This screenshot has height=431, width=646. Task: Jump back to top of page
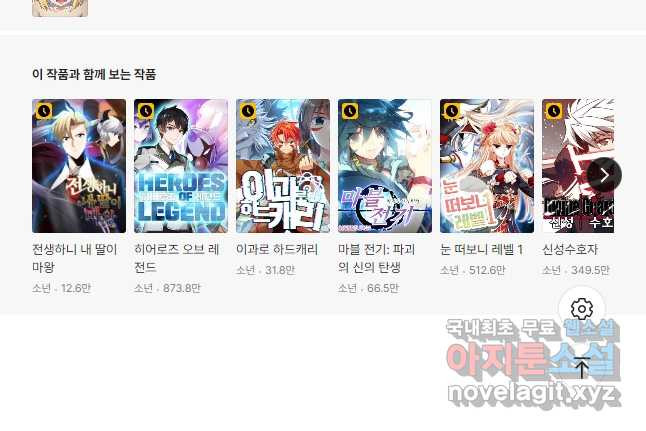pyautogui.click(x=582, y=367)
